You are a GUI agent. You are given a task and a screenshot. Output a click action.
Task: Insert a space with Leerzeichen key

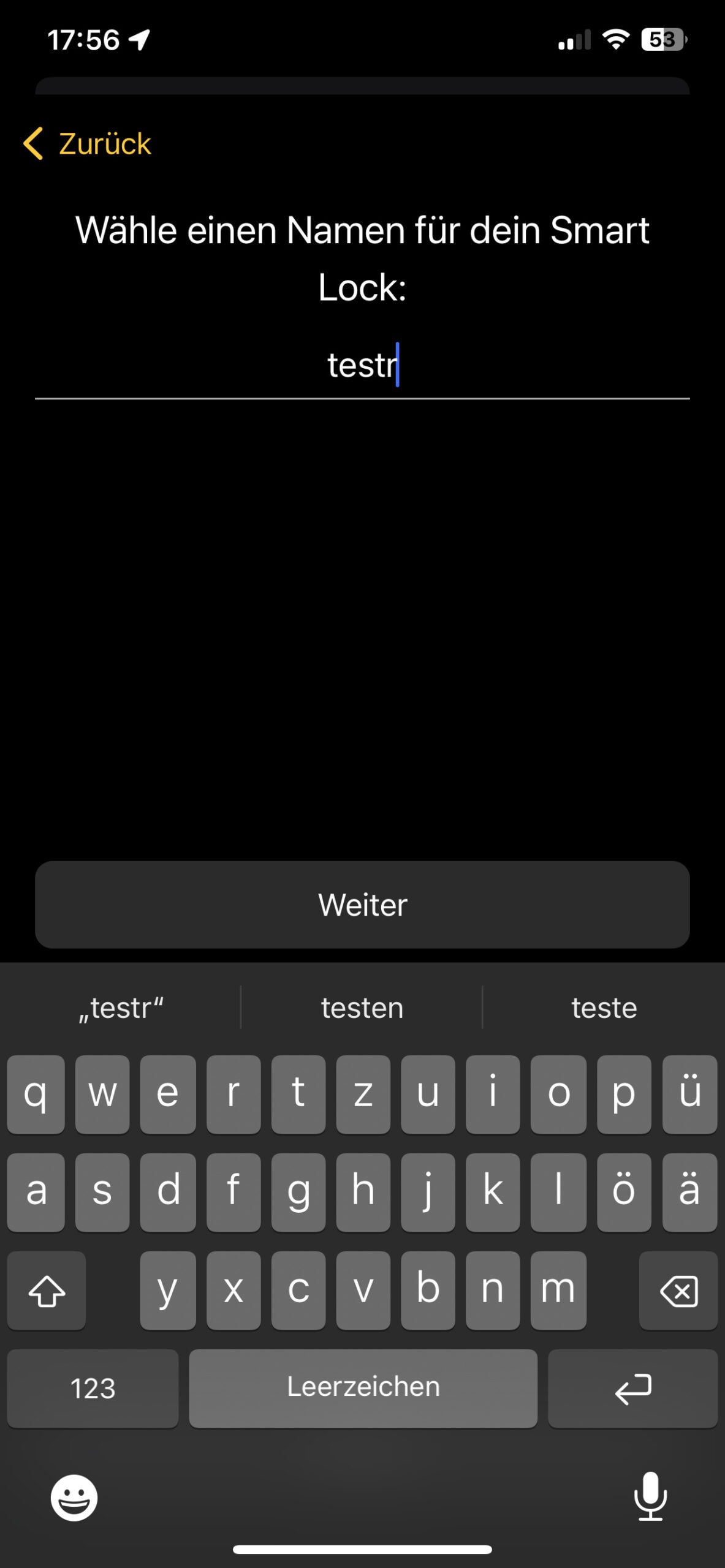tap(363, 1389)
